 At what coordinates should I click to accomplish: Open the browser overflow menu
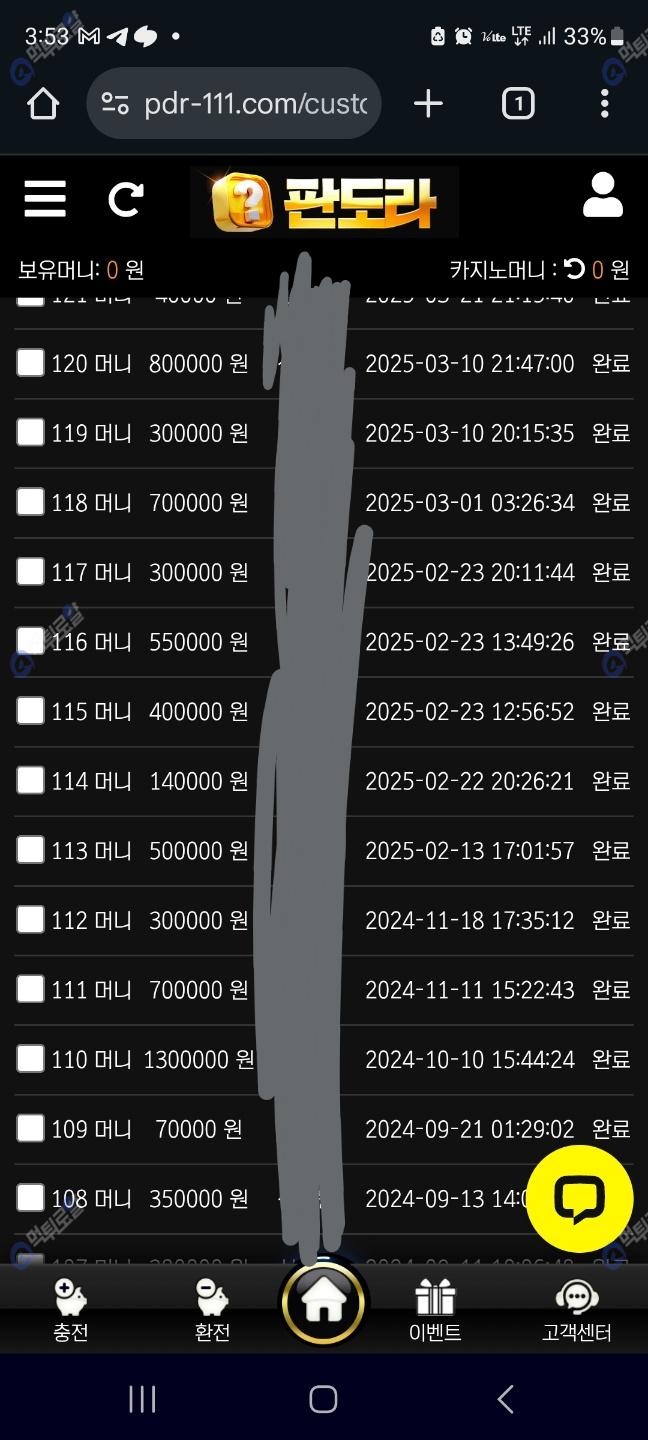[x=604, y=104]
